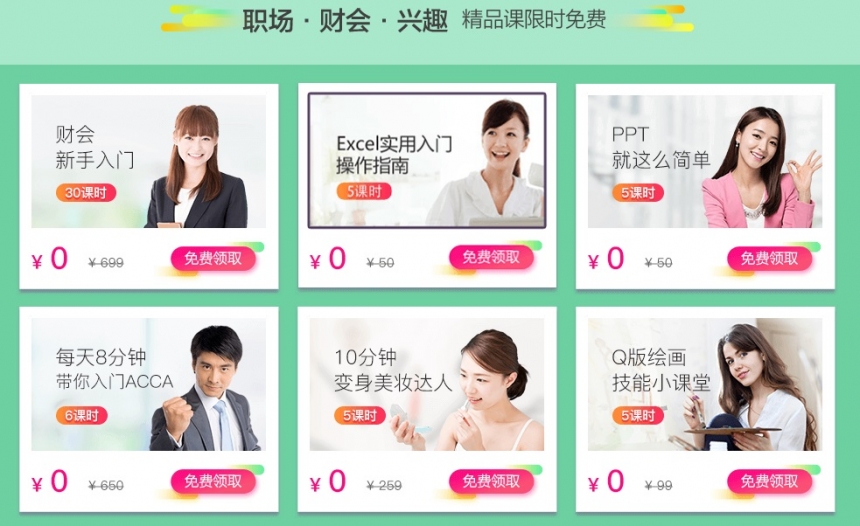Claim the free Q版绘画技能小课堂 course

pyautogui.click(x=769, y=482)
